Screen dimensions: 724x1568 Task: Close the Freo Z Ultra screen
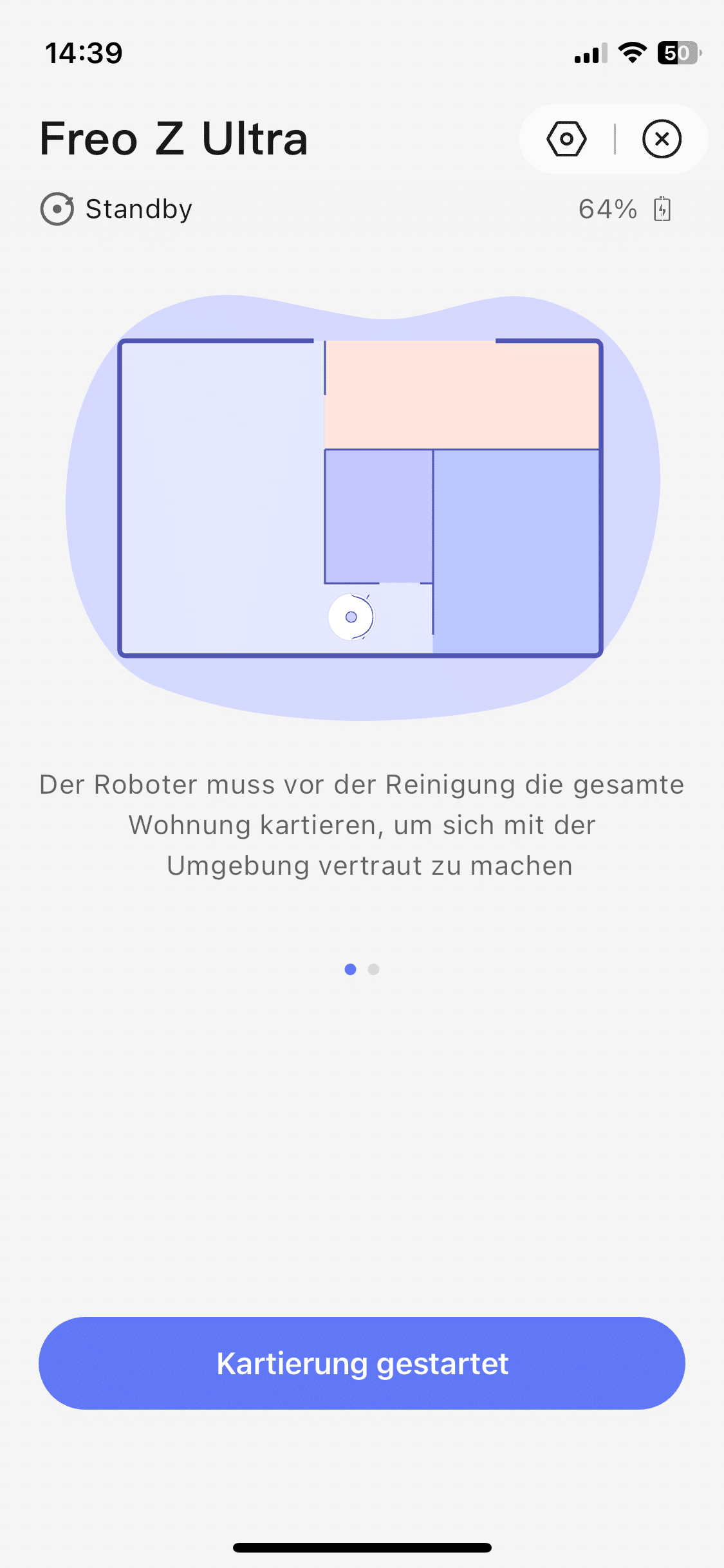(662, 139)
